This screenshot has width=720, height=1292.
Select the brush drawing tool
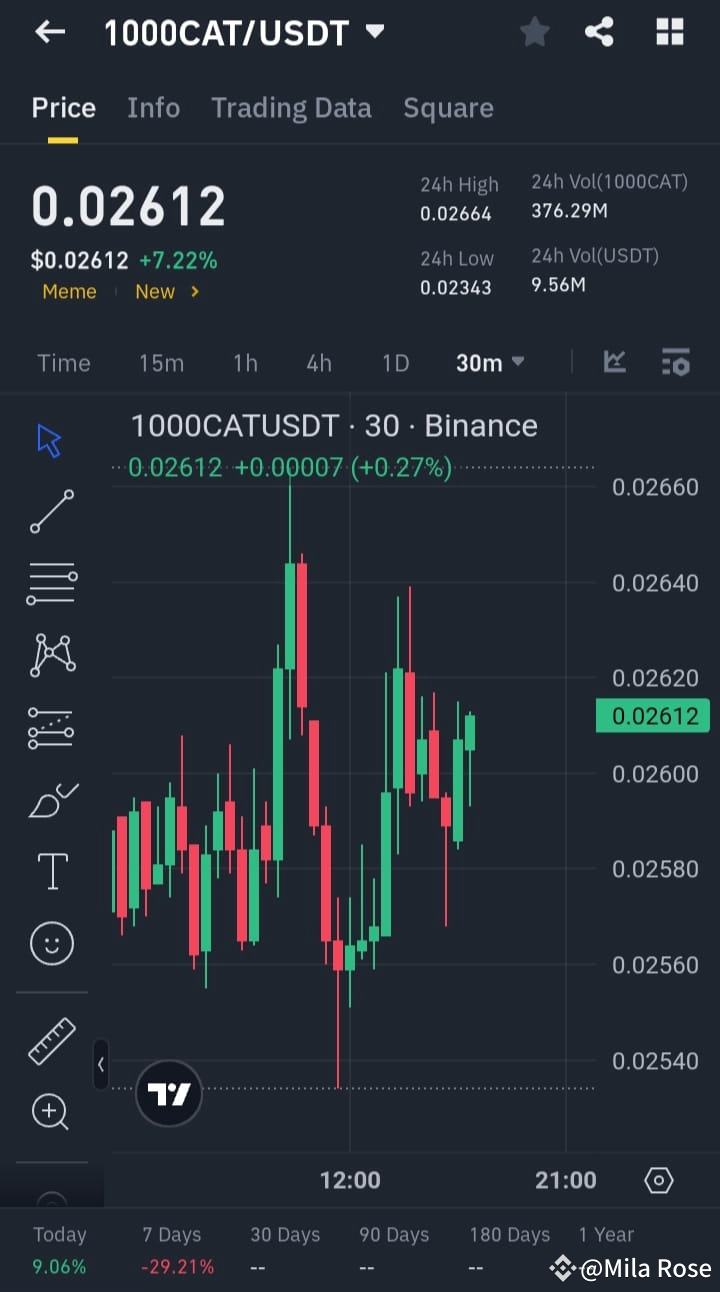tap(51, 799)
